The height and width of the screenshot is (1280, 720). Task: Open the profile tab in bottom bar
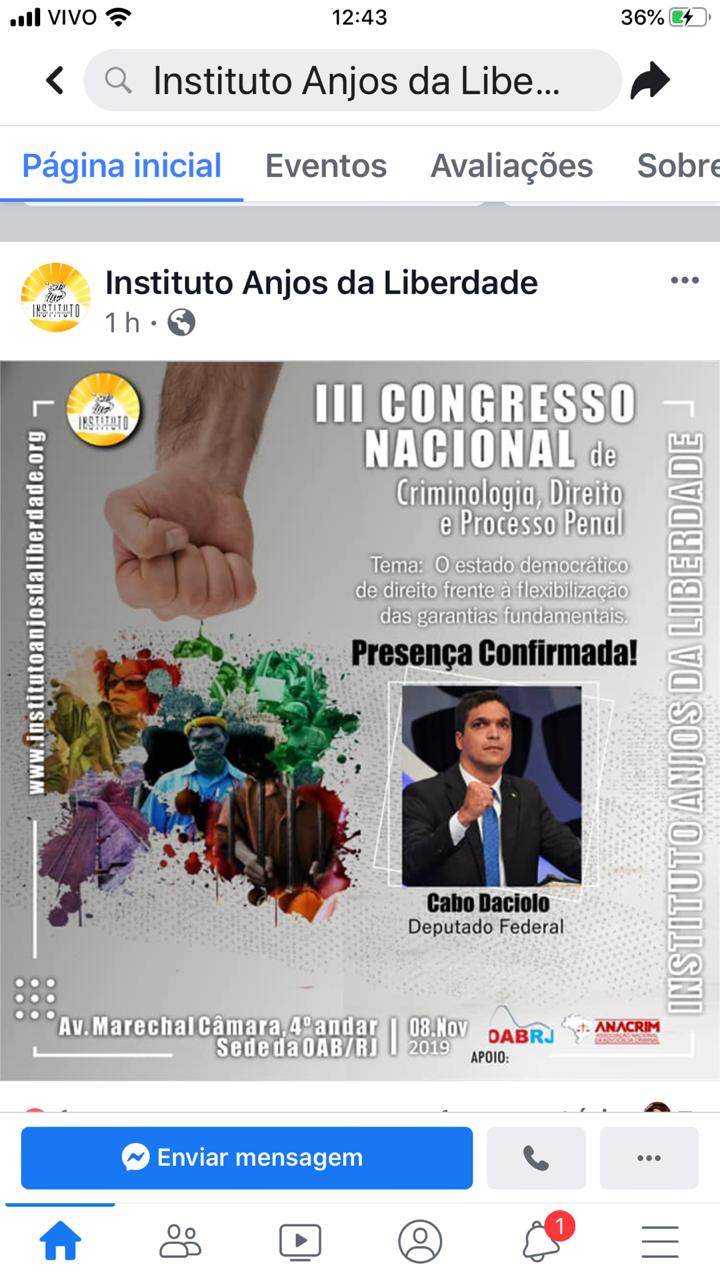click(x=420, y=1241)
